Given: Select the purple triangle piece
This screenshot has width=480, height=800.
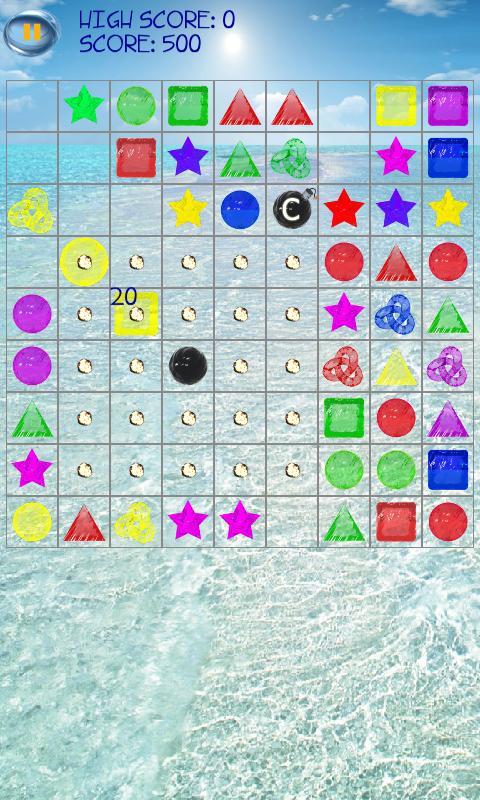Looking at the screenshot, I should tap(448, 419).
